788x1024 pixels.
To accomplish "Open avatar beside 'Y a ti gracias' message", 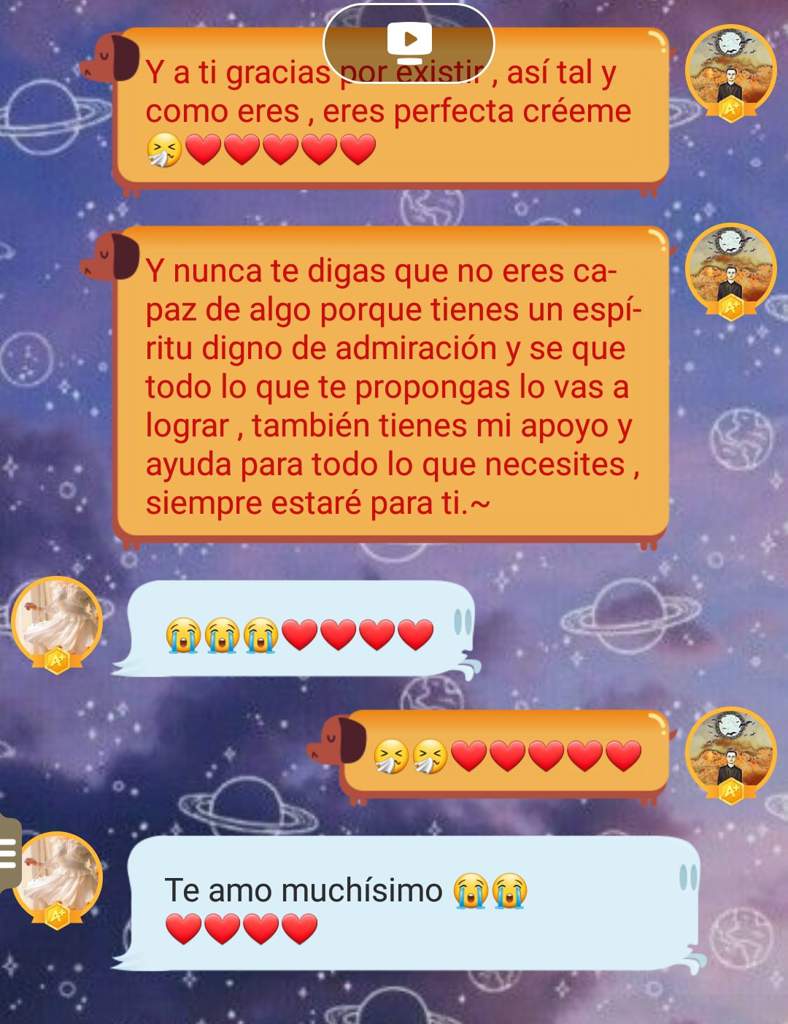I will [x=731, y=68].
